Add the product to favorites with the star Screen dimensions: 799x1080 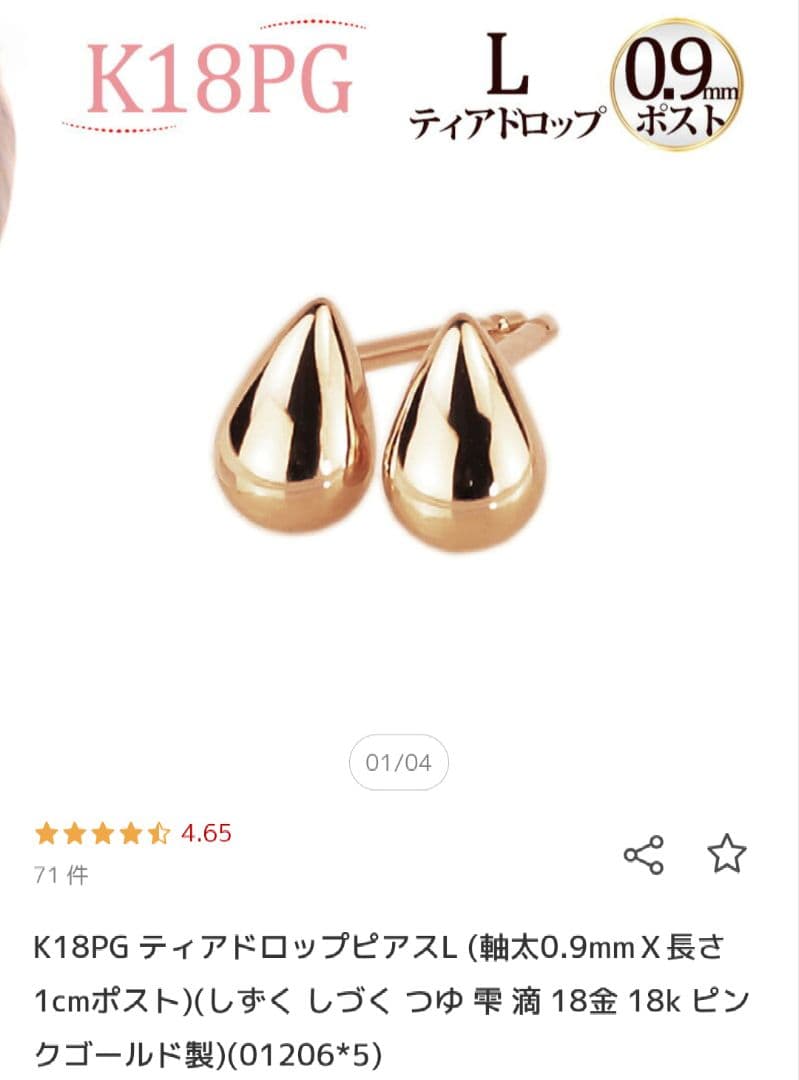[727, 854]
